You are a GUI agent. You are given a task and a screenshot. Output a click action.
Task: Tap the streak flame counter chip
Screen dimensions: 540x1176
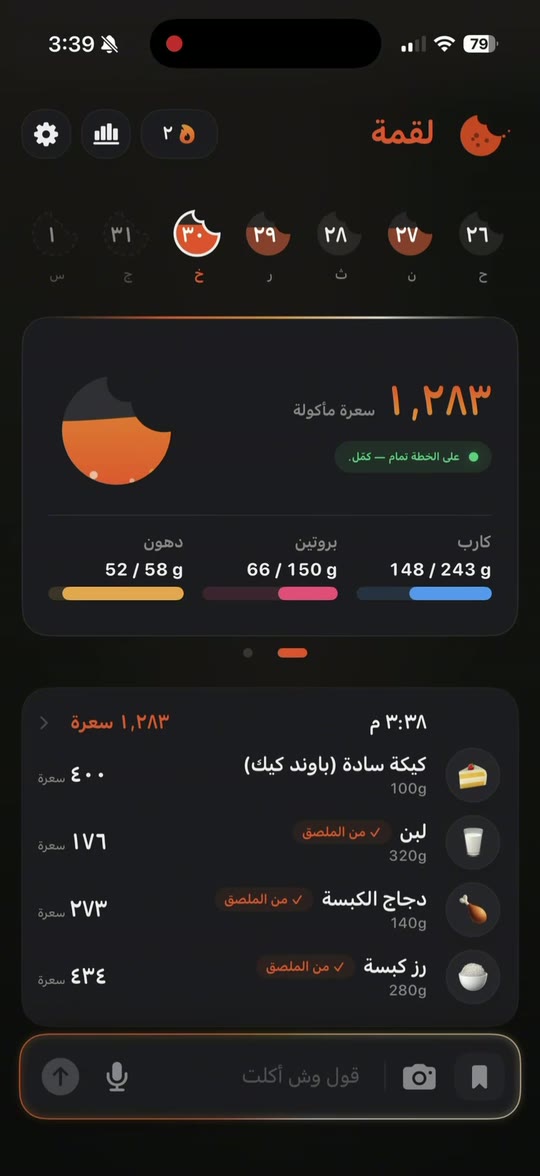pos(179,134)
